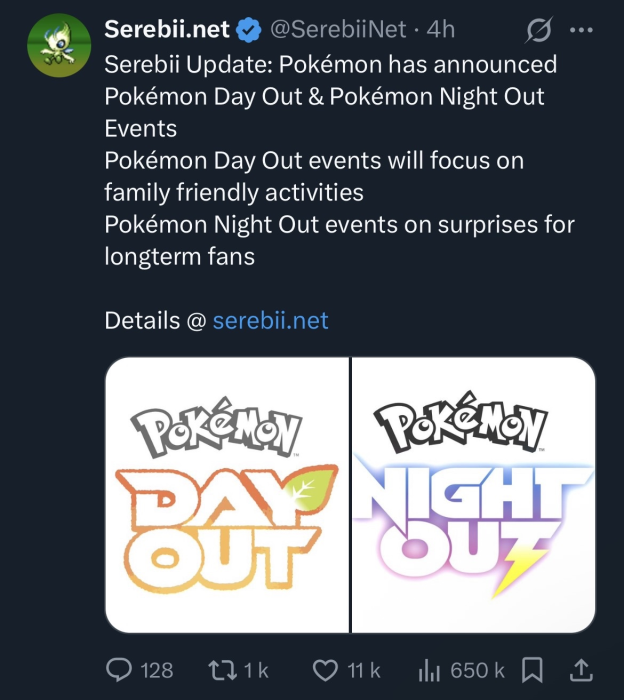Screen dimensions: 624x700
Task: Open the Pokémon Day Out image
Action: click(227, 495)
